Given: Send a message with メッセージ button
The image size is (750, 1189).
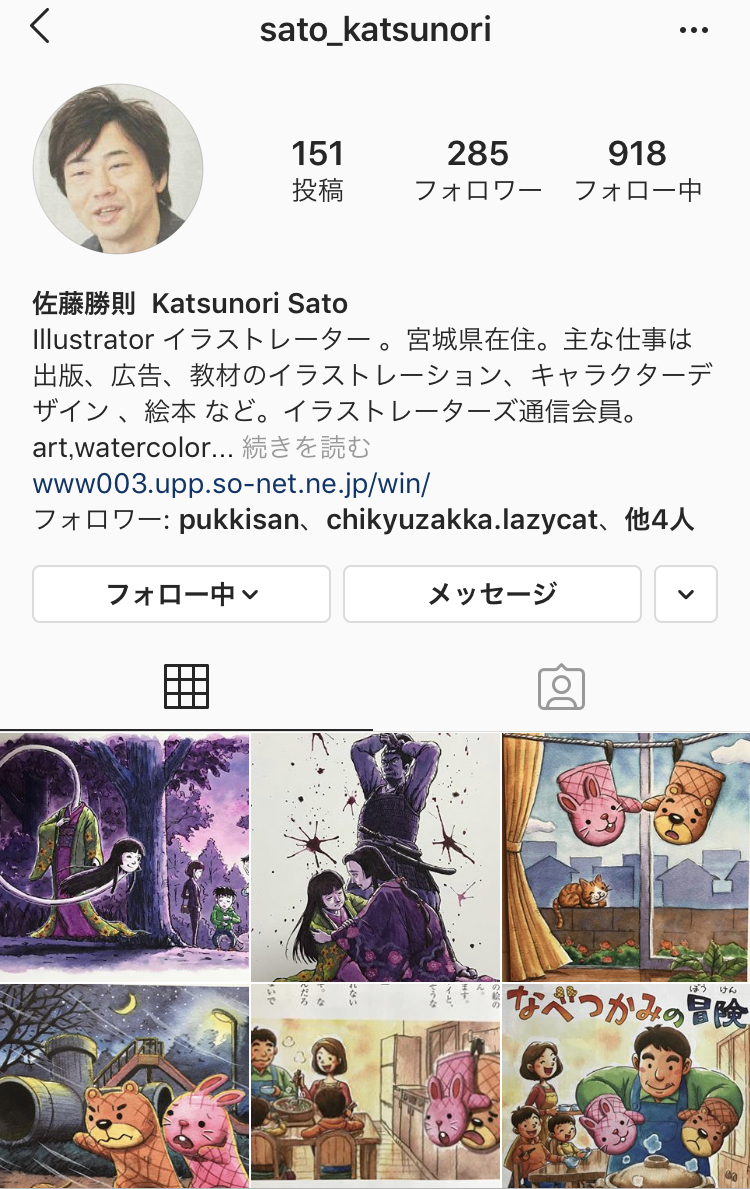Looking at the screenshot, I should [x=492, y=594].
